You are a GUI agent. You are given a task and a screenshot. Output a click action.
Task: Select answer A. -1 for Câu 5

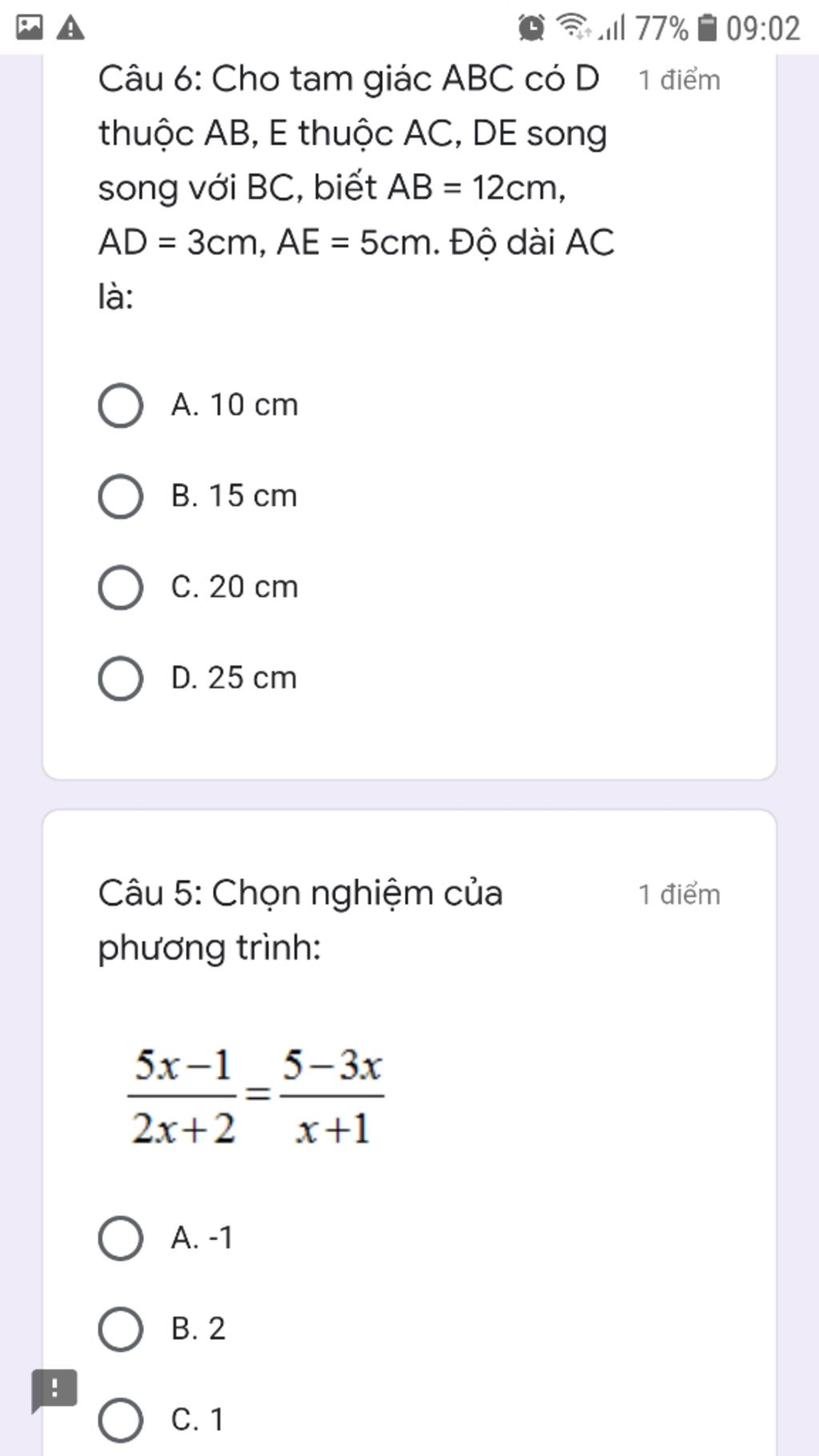pos(121,1239)
